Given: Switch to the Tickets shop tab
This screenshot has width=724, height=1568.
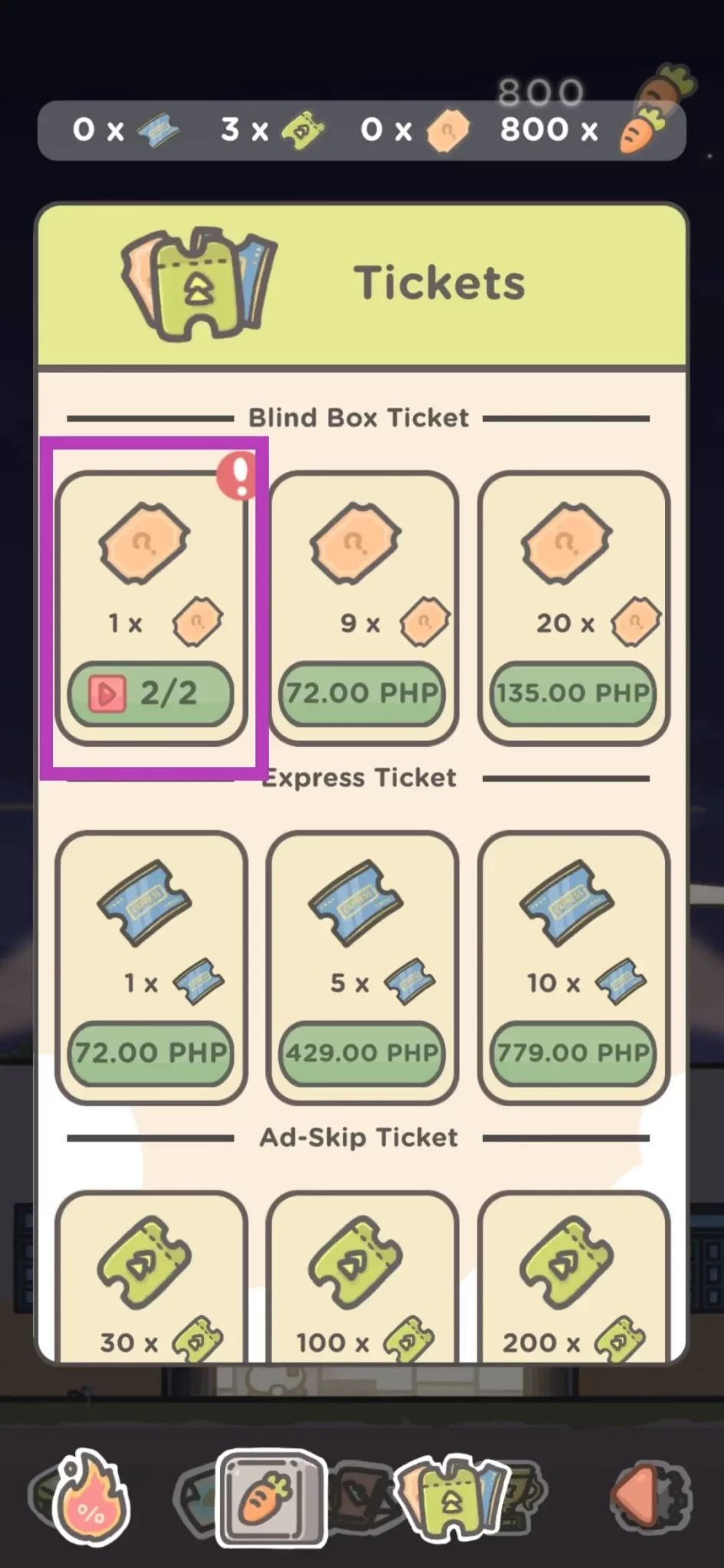Looking at the screenshot, I should tap(452, 1497).
